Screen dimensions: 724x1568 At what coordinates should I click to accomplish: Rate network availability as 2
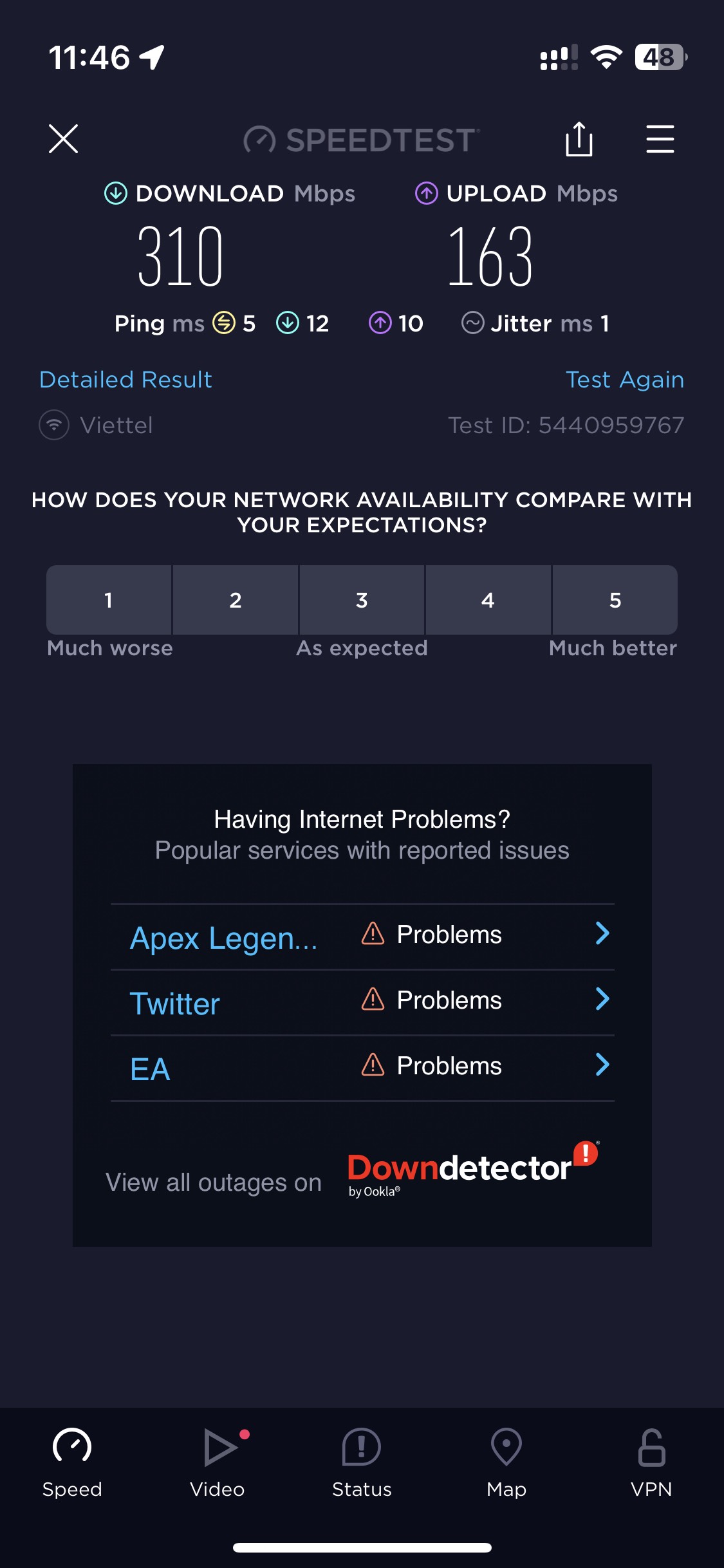tap(236, 600)
